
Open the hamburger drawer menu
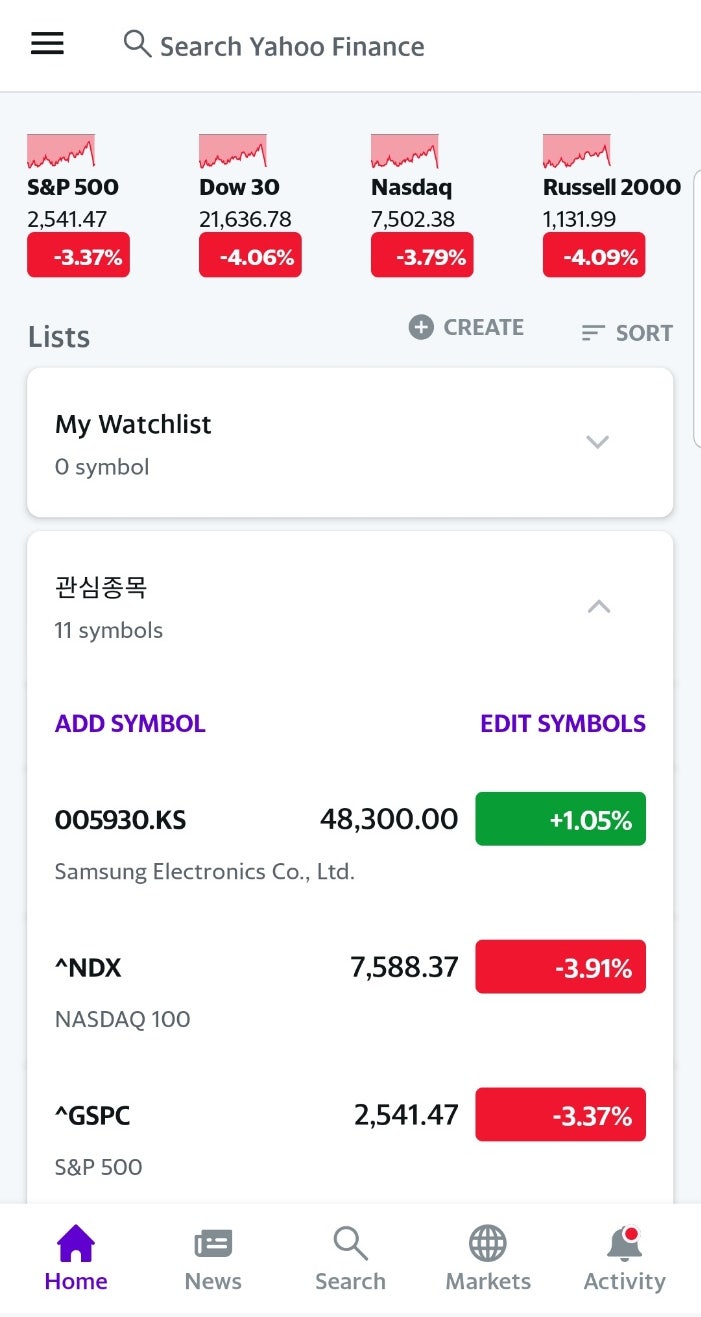point(47,44)
